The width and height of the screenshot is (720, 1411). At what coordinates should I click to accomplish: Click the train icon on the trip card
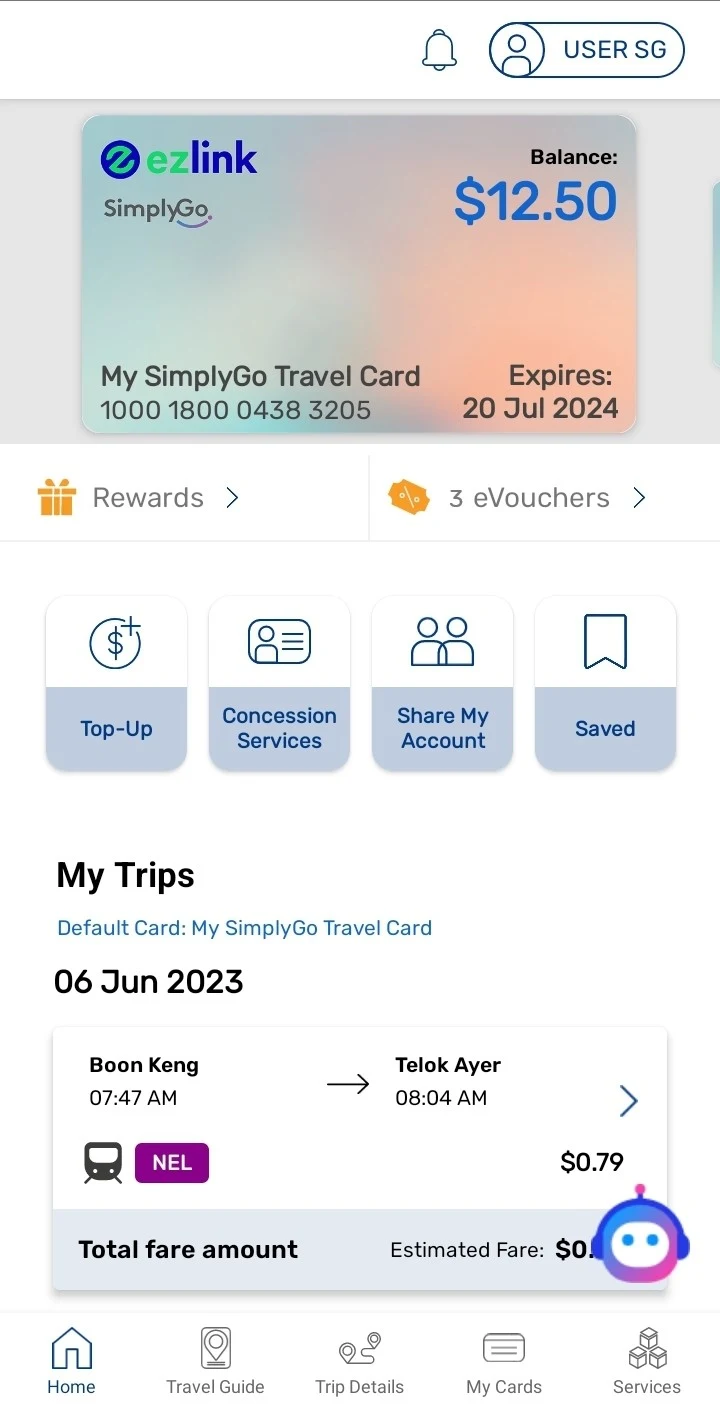click(x=103, y=1162)
